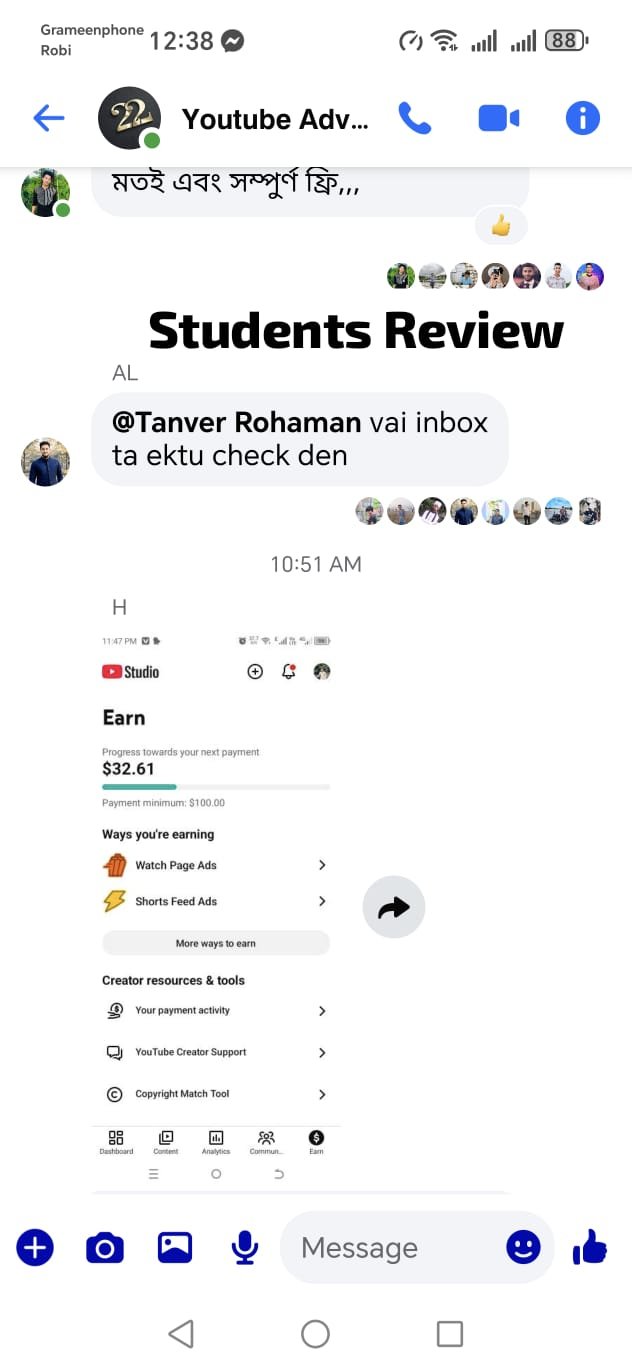
Task: Start a voice call with the group
Action: (x=415, y=118)
